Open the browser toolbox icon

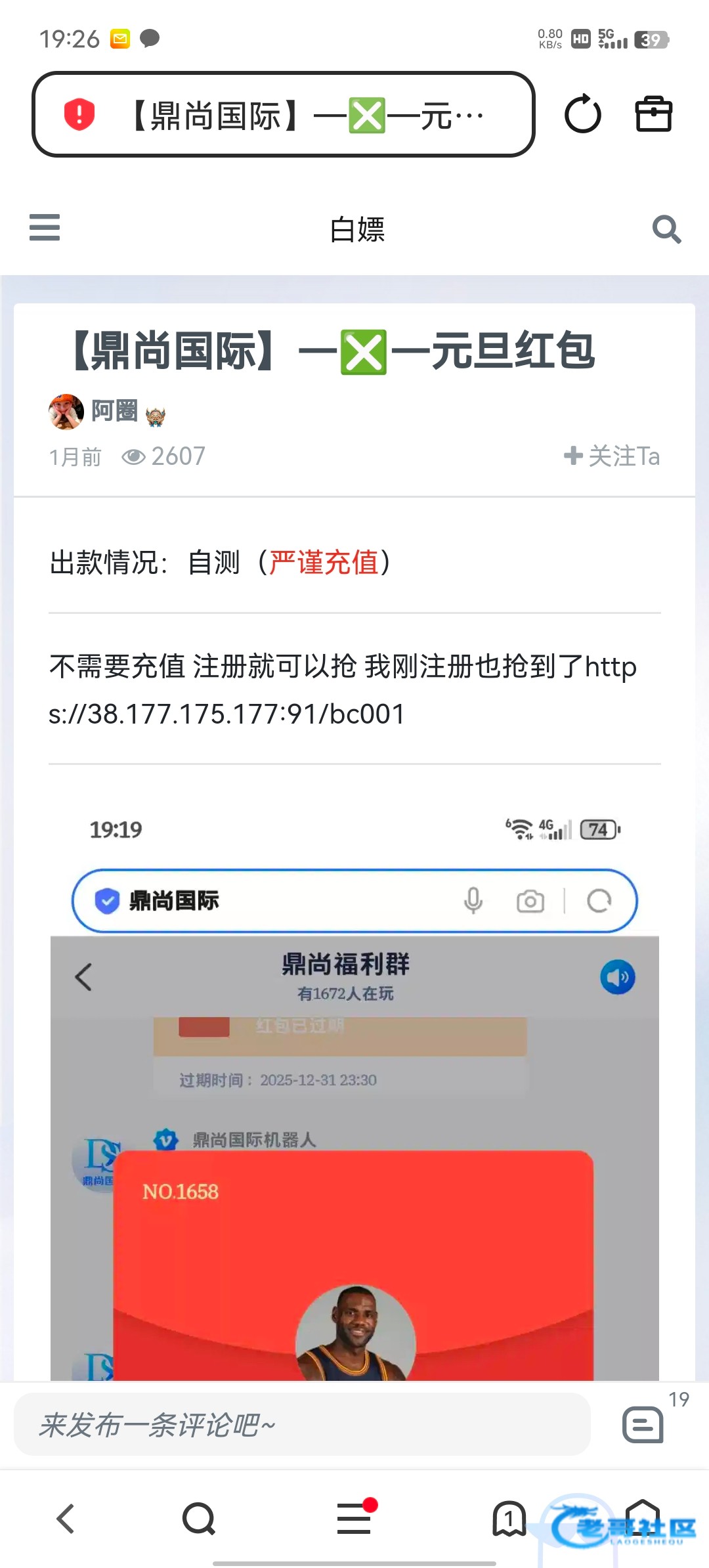pos(653,114)
